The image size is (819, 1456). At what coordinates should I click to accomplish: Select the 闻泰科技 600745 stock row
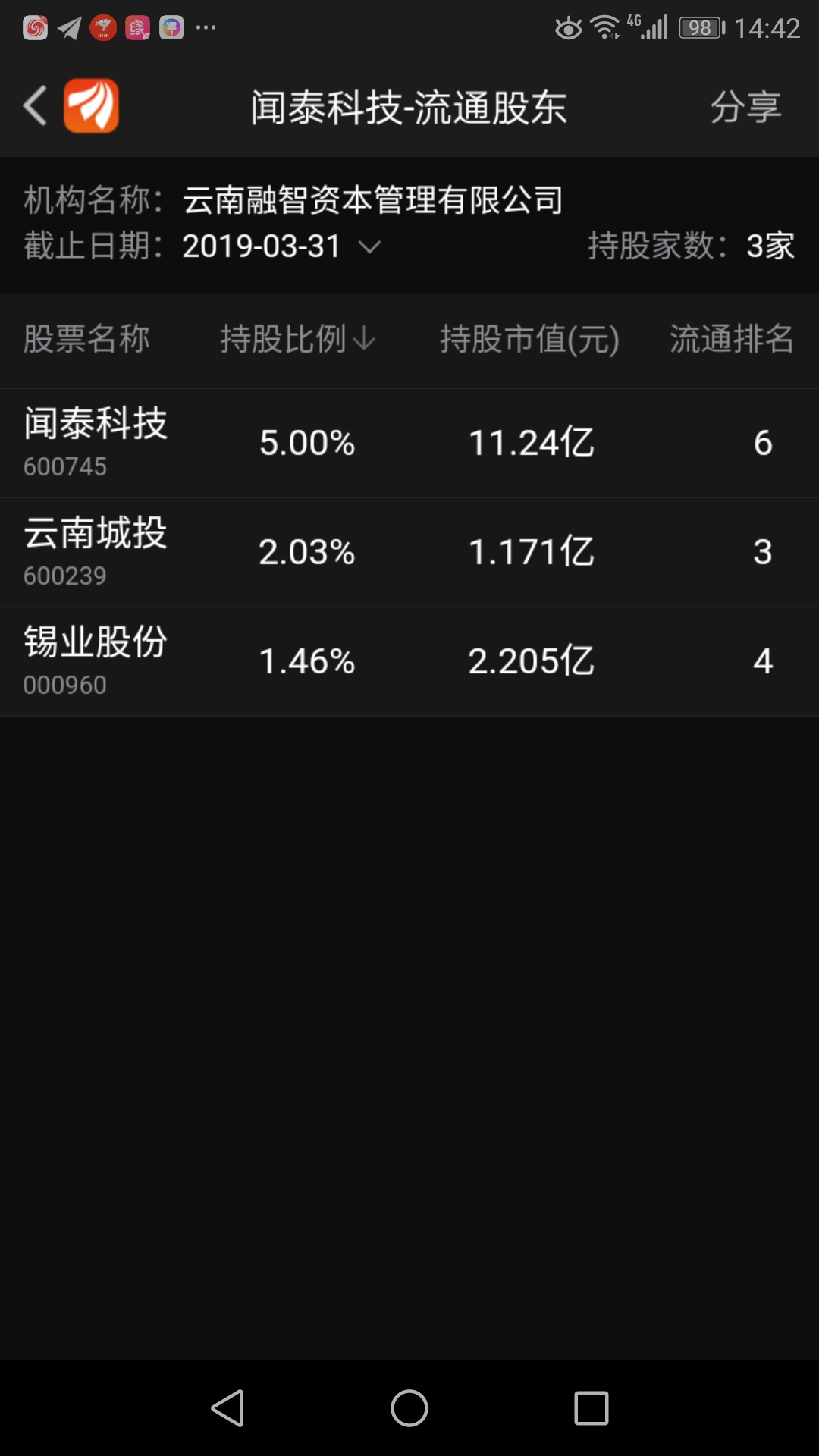tap(409, 442)
